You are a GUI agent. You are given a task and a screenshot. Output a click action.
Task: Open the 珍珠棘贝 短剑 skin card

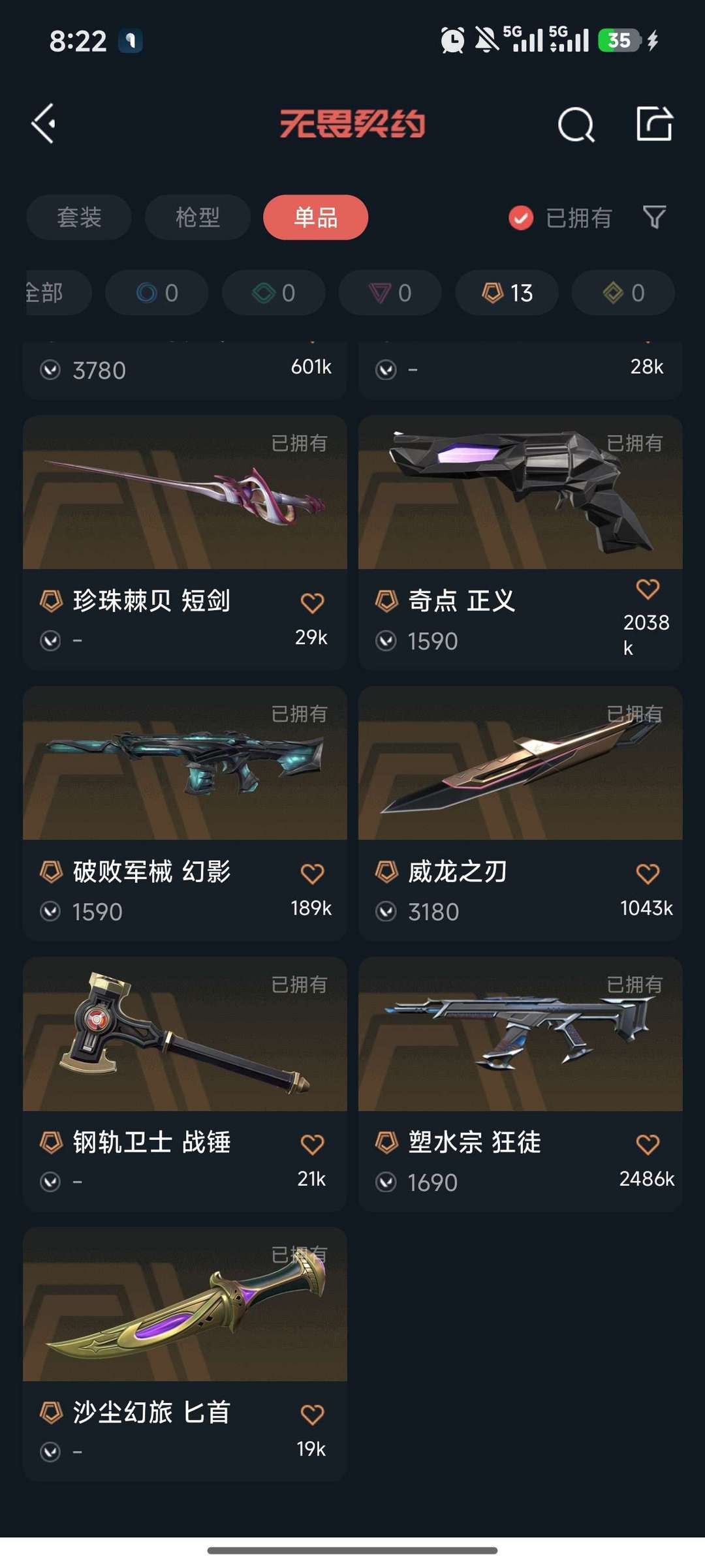[185, 543]
